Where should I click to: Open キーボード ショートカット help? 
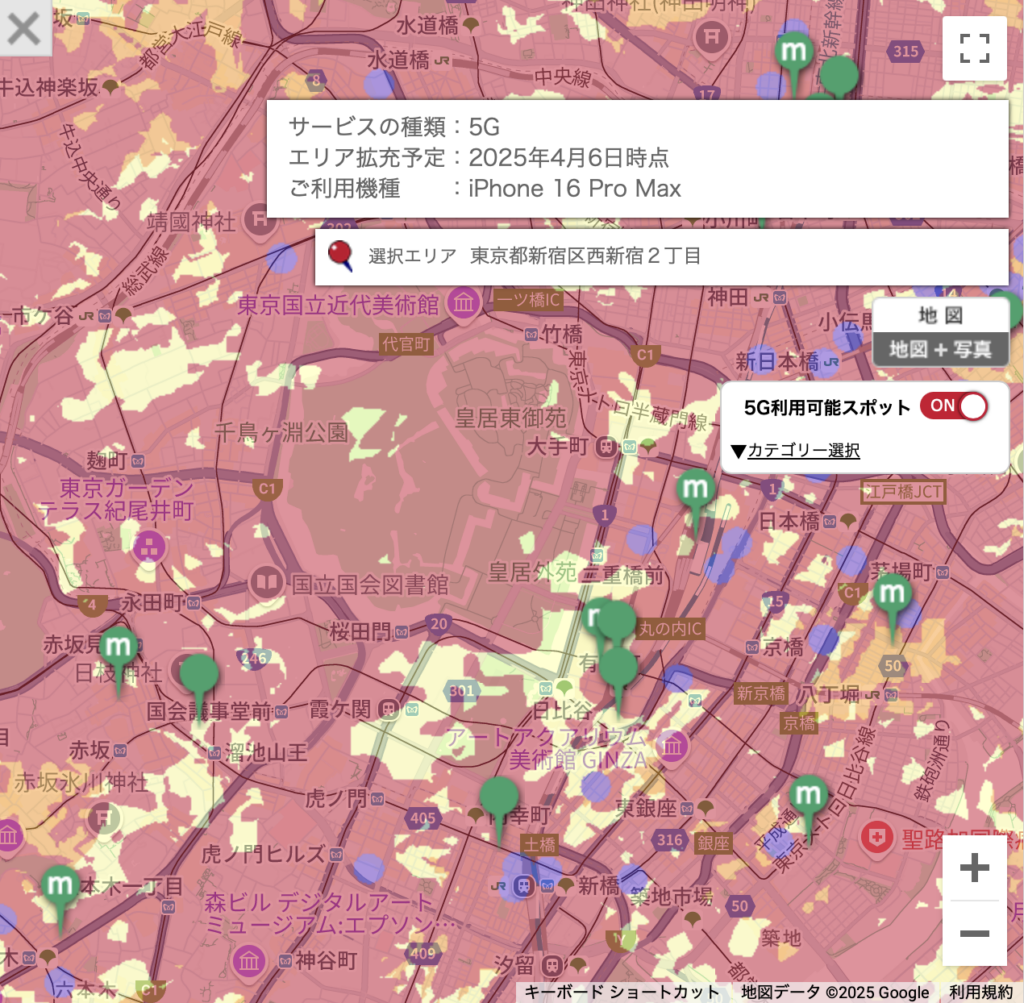coord(621,992)
